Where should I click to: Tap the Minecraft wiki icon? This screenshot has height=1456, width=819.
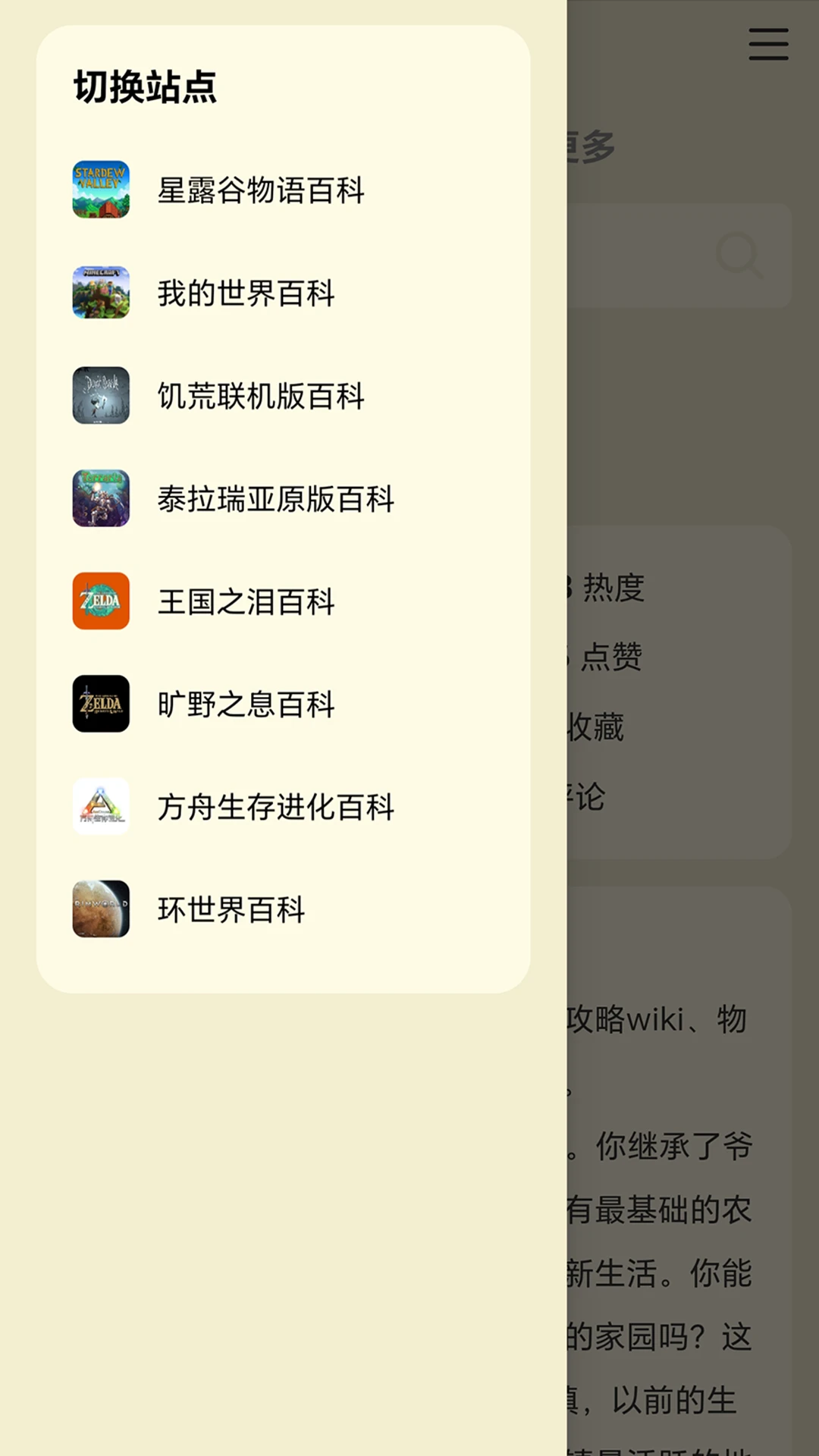click(x=102, y=293)
